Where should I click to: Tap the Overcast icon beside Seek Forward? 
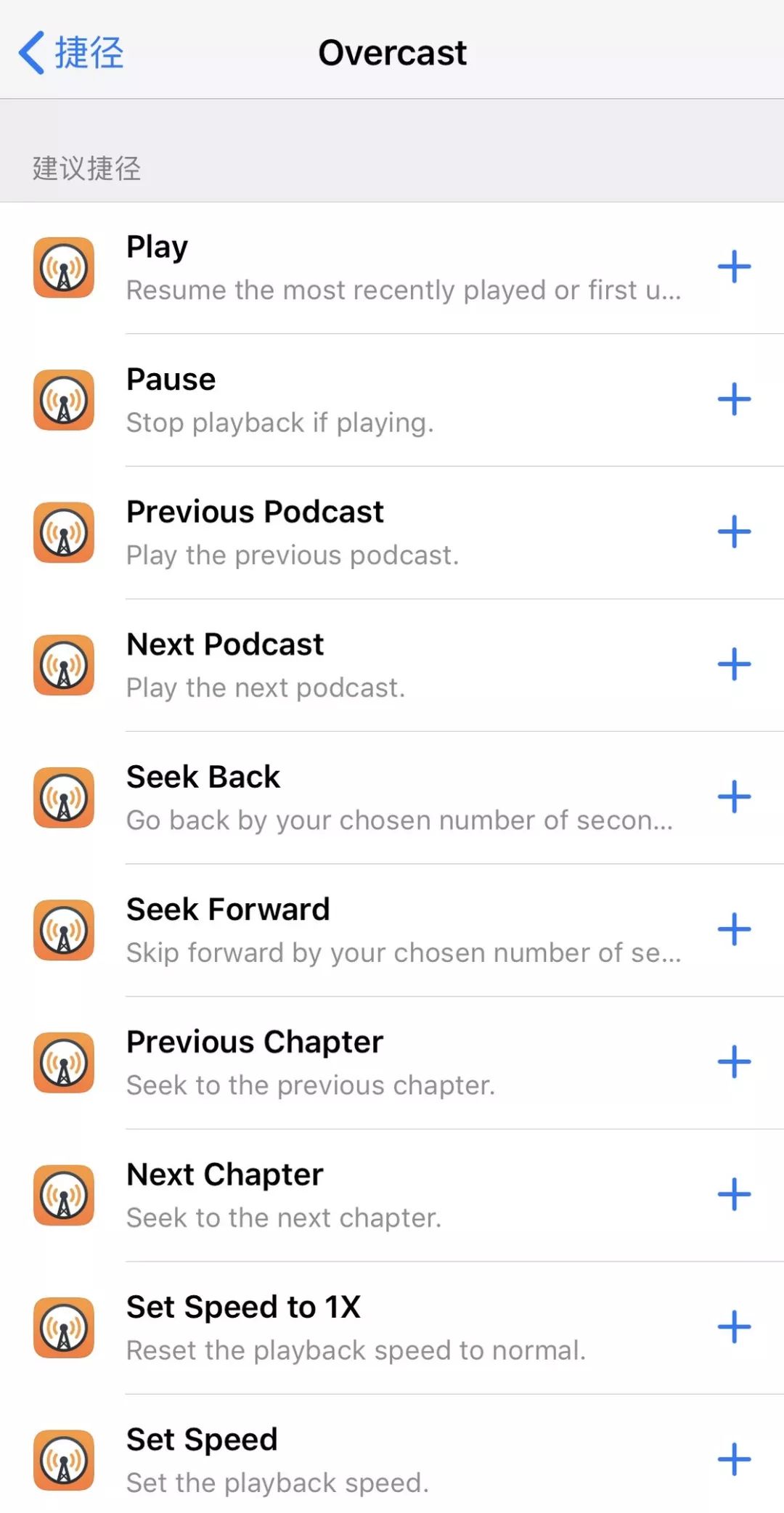tap(63, 929)
